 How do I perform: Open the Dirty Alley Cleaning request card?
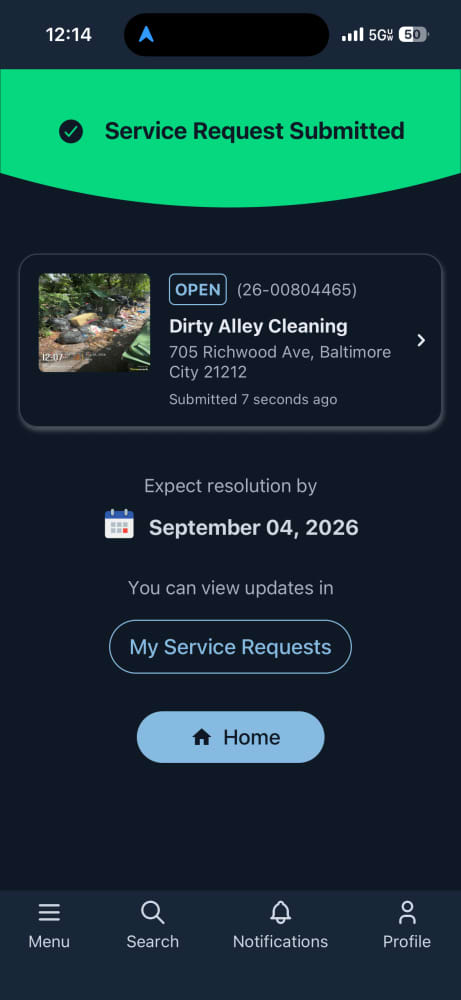230,340
